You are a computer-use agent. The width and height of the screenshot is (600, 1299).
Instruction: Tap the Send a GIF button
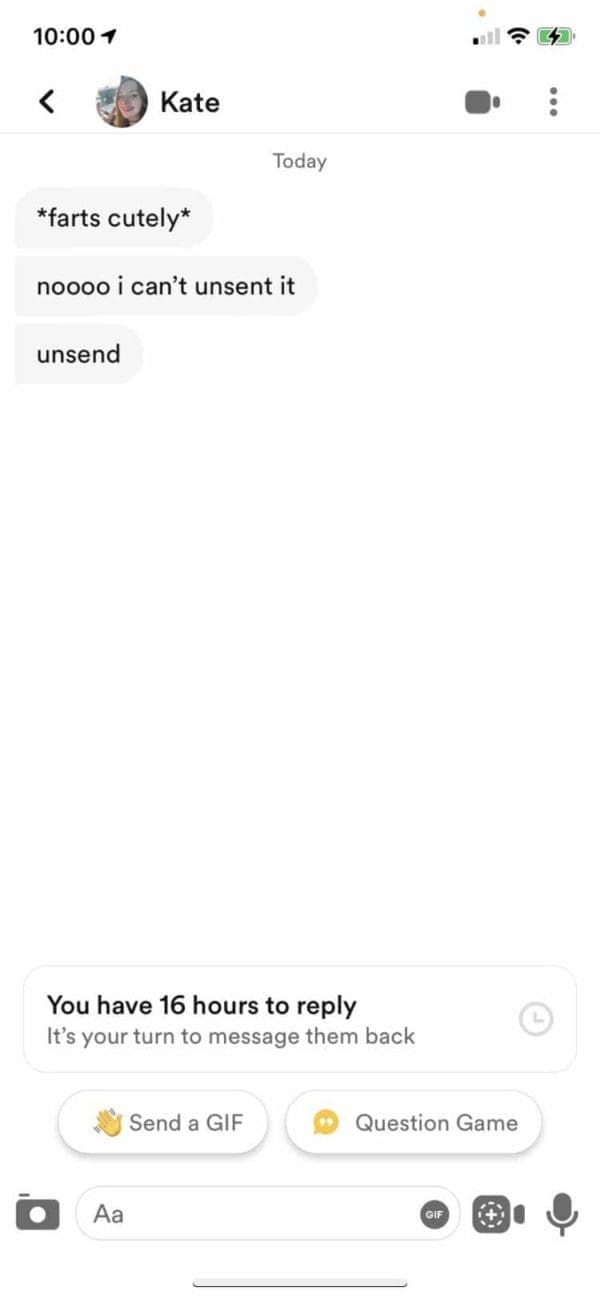164,1122
